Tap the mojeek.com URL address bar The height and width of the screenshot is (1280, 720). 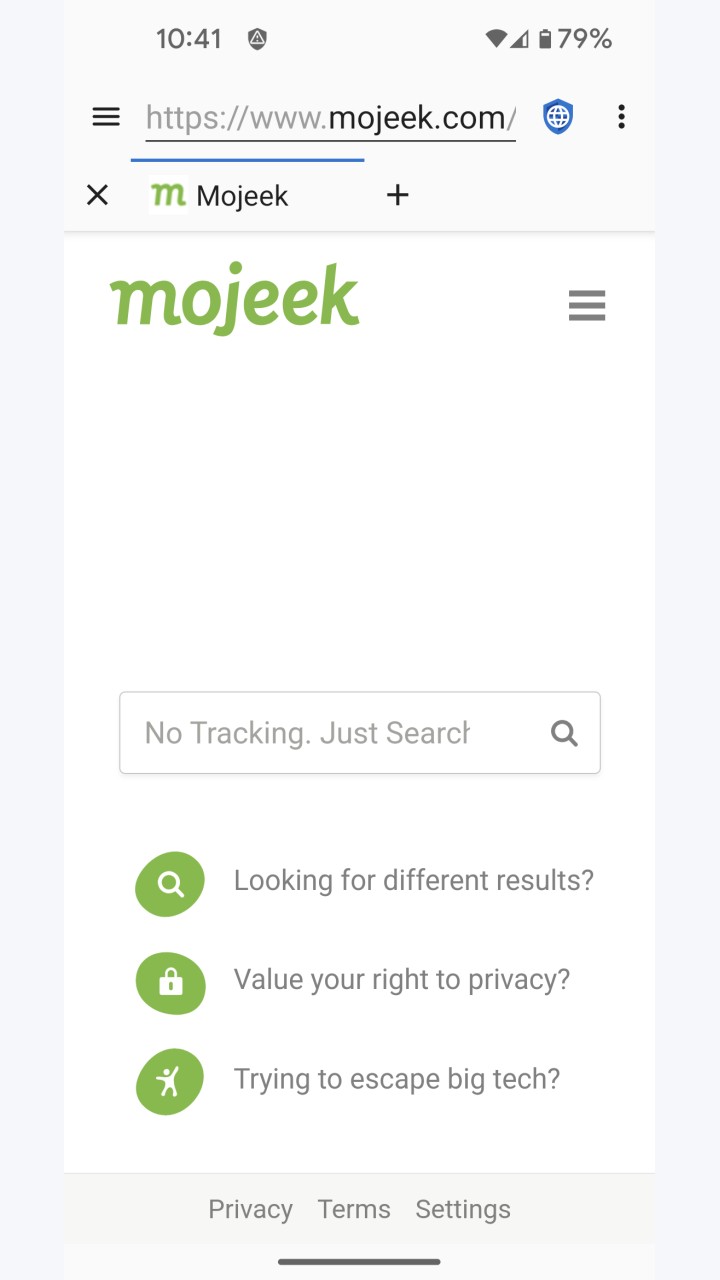[x=331, y=118]
